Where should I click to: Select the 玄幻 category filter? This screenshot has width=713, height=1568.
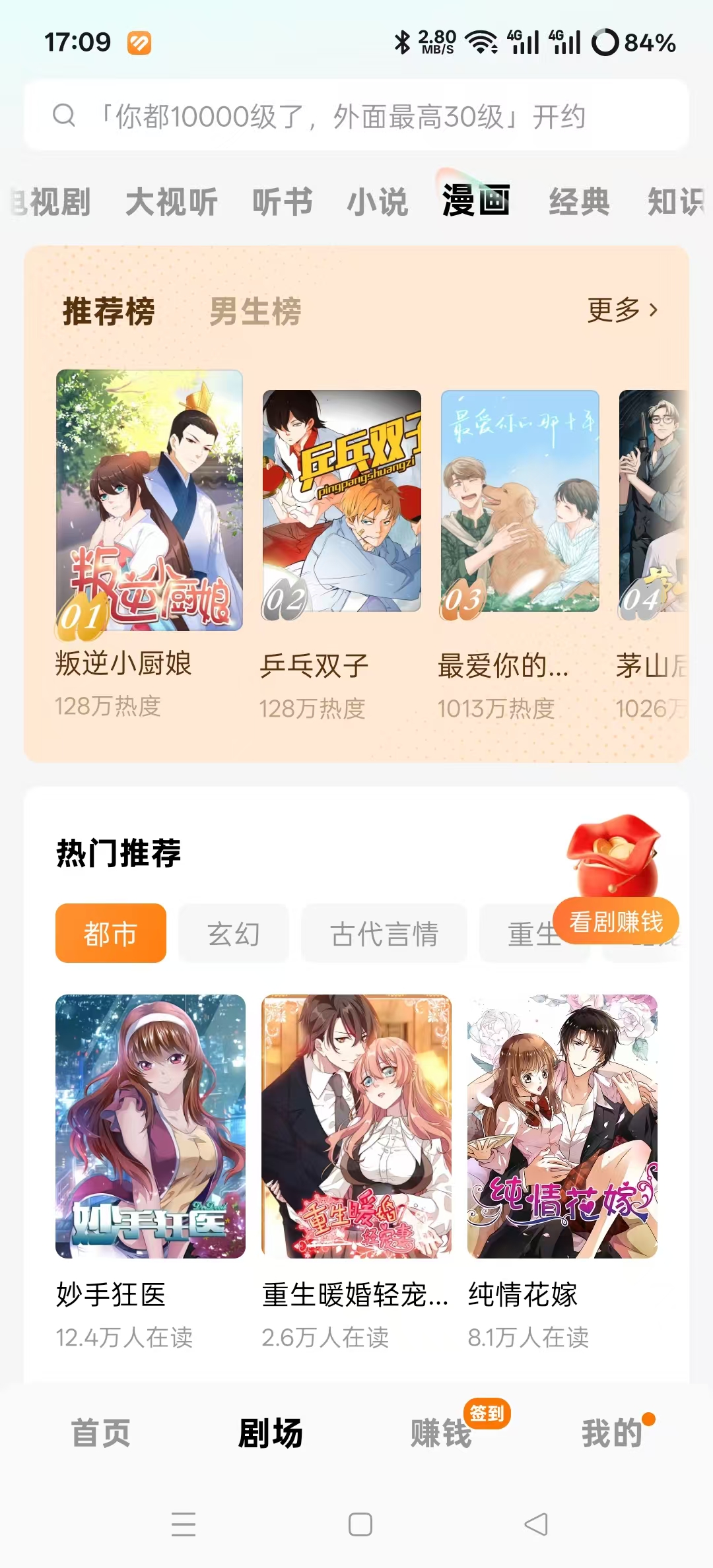click(x=234, y=932)
